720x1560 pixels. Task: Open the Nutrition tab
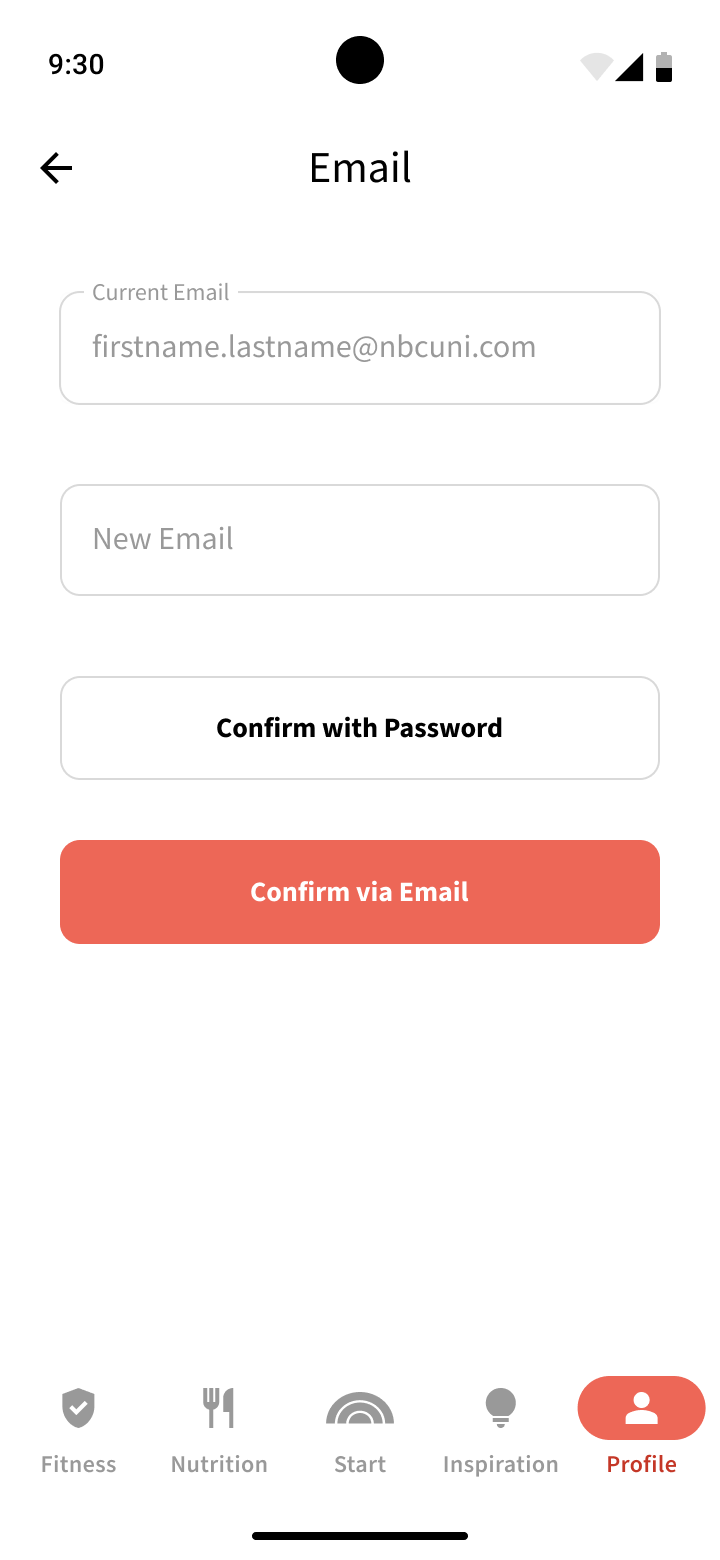click(219, 1430)
